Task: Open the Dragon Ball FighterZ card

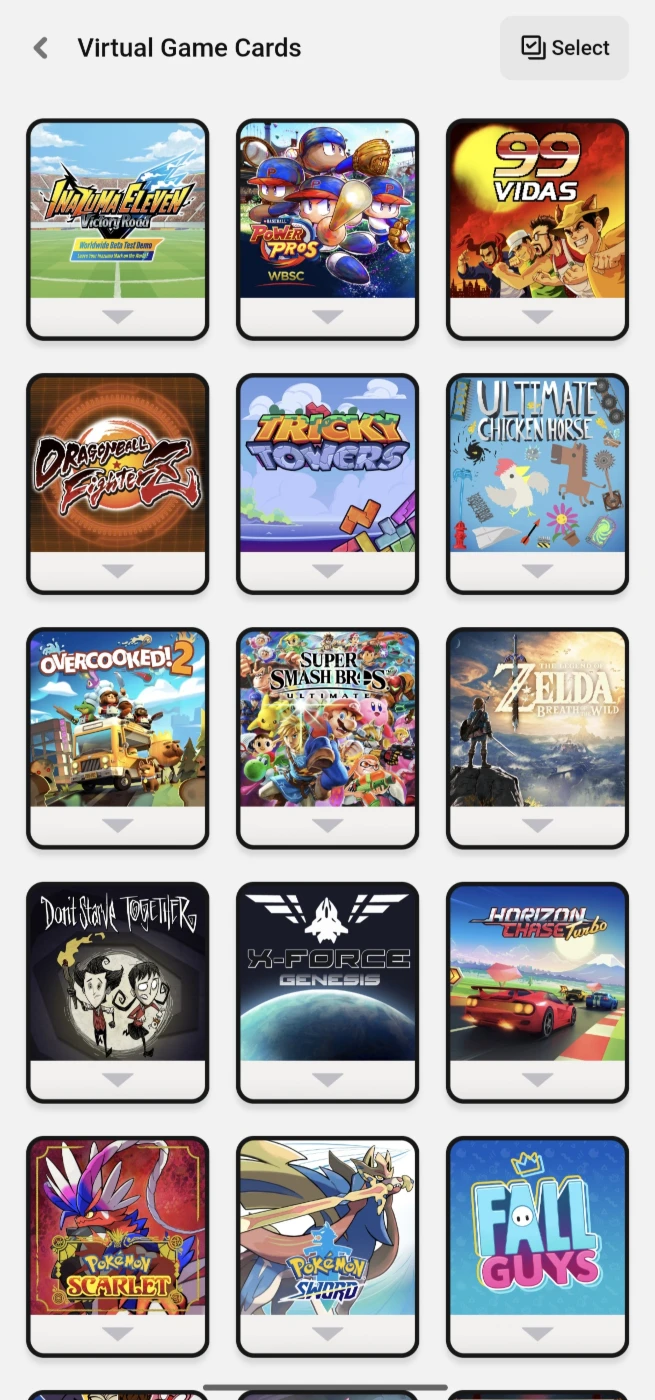Action: click(118, 484)
